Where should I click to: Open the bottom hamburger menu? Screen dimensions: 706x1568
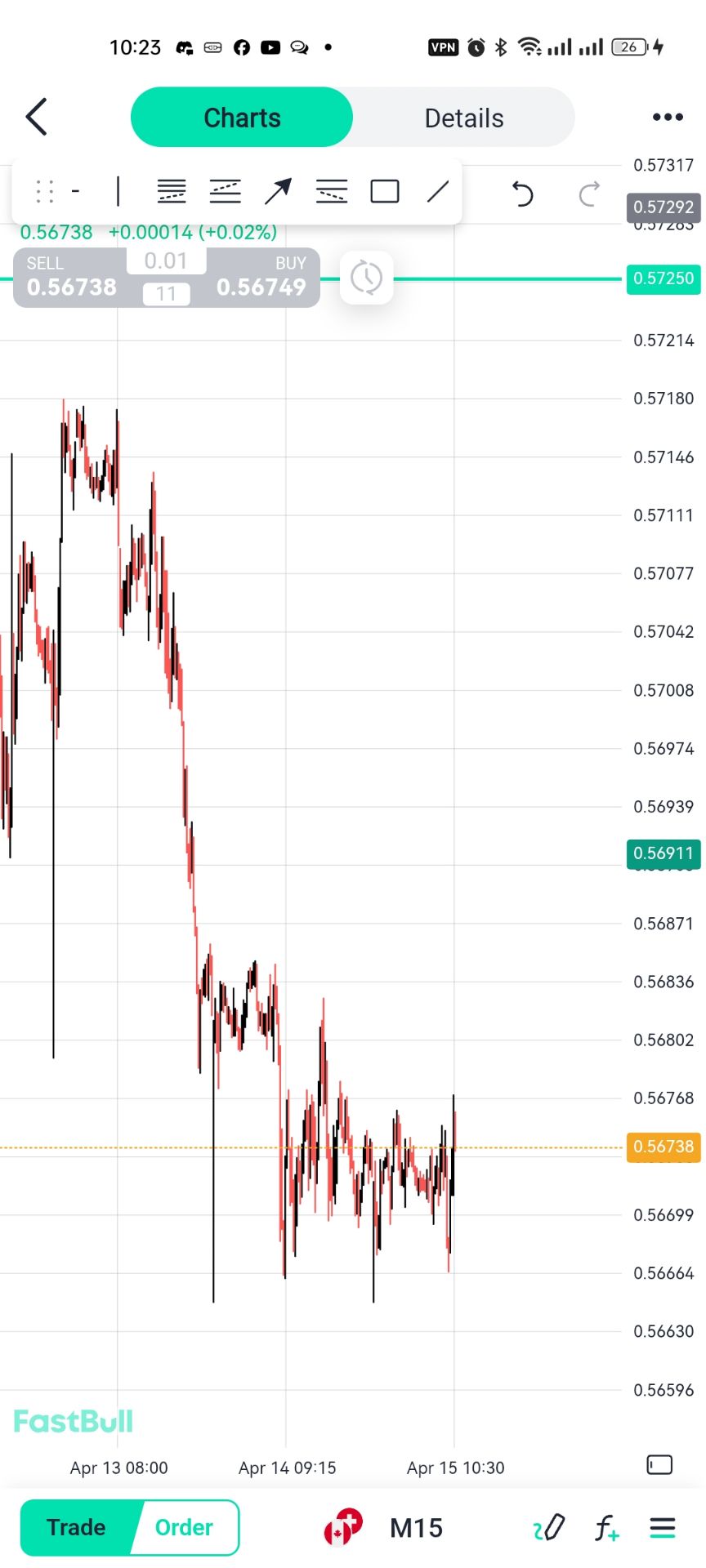click(663, 1527)
